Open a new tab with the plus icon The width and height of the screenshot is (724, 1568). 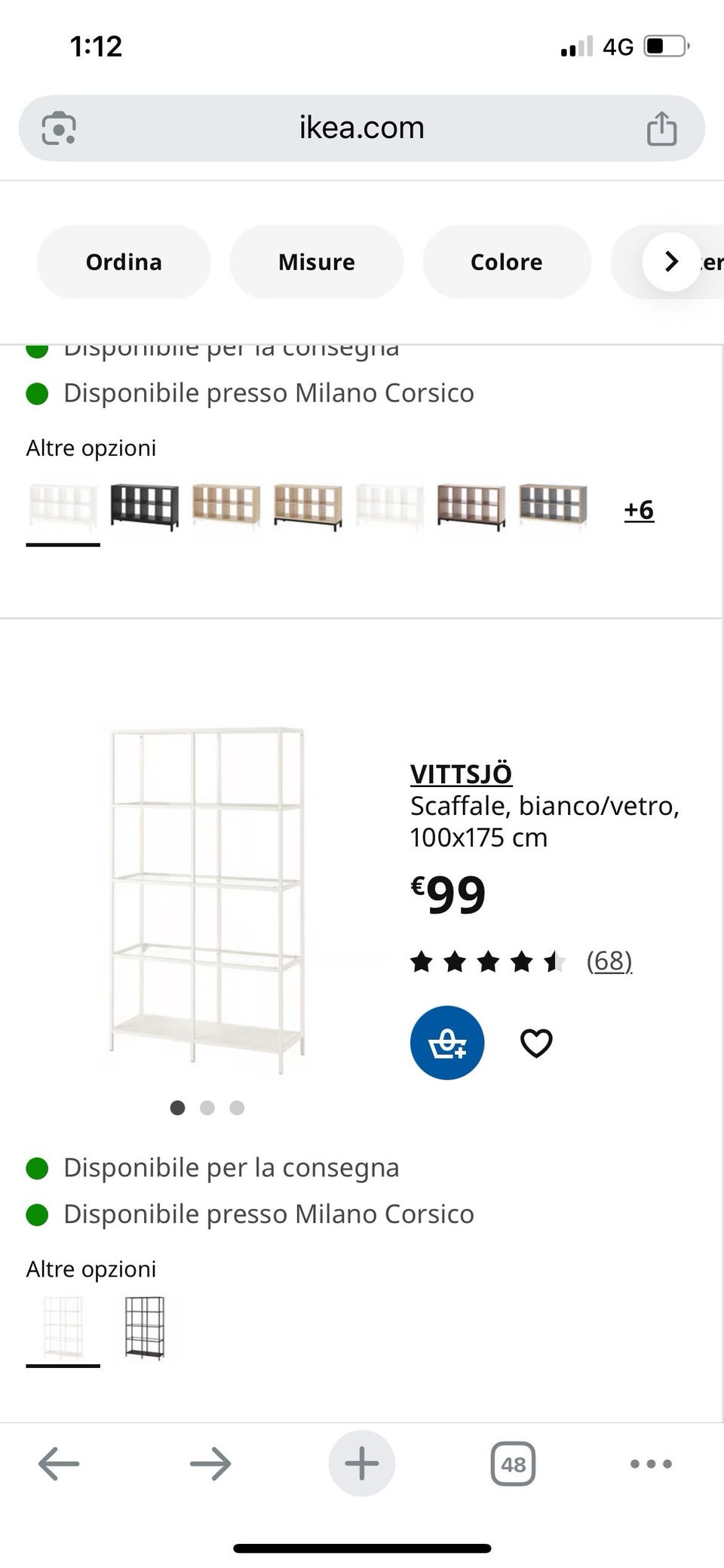361,1464
